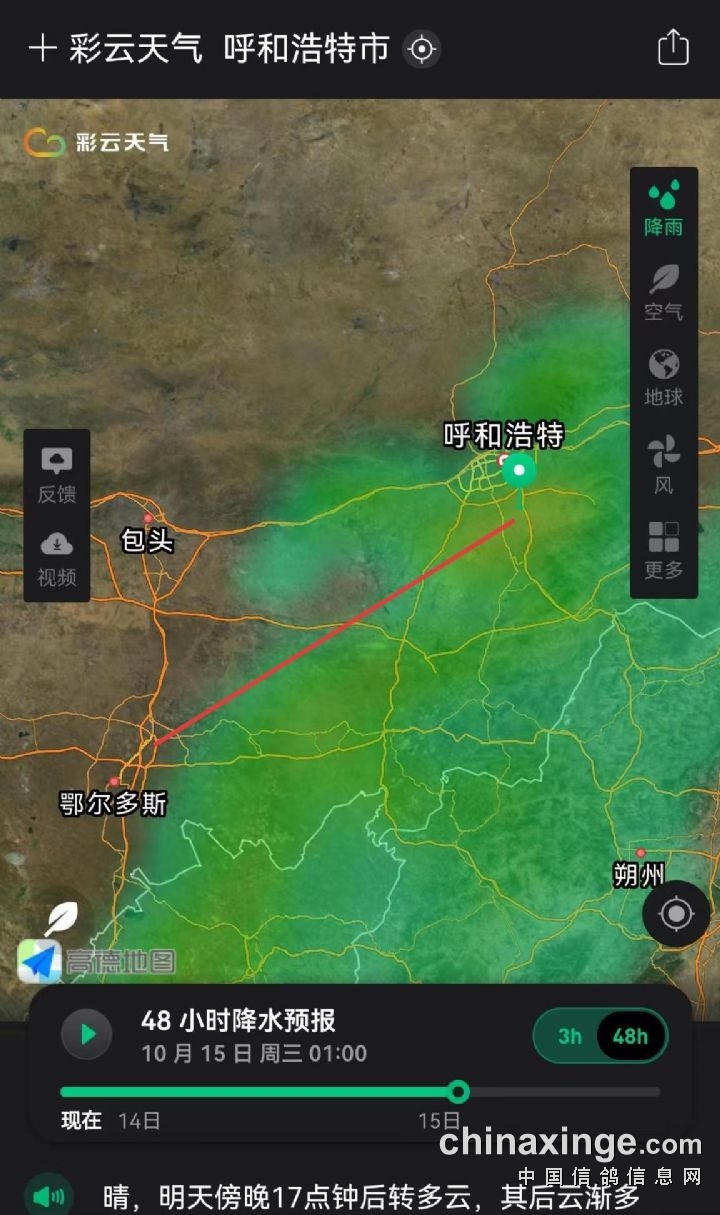Show the 风 wind layer
The width and height of the screenshot is (720, 1215).
click(663, 464)
